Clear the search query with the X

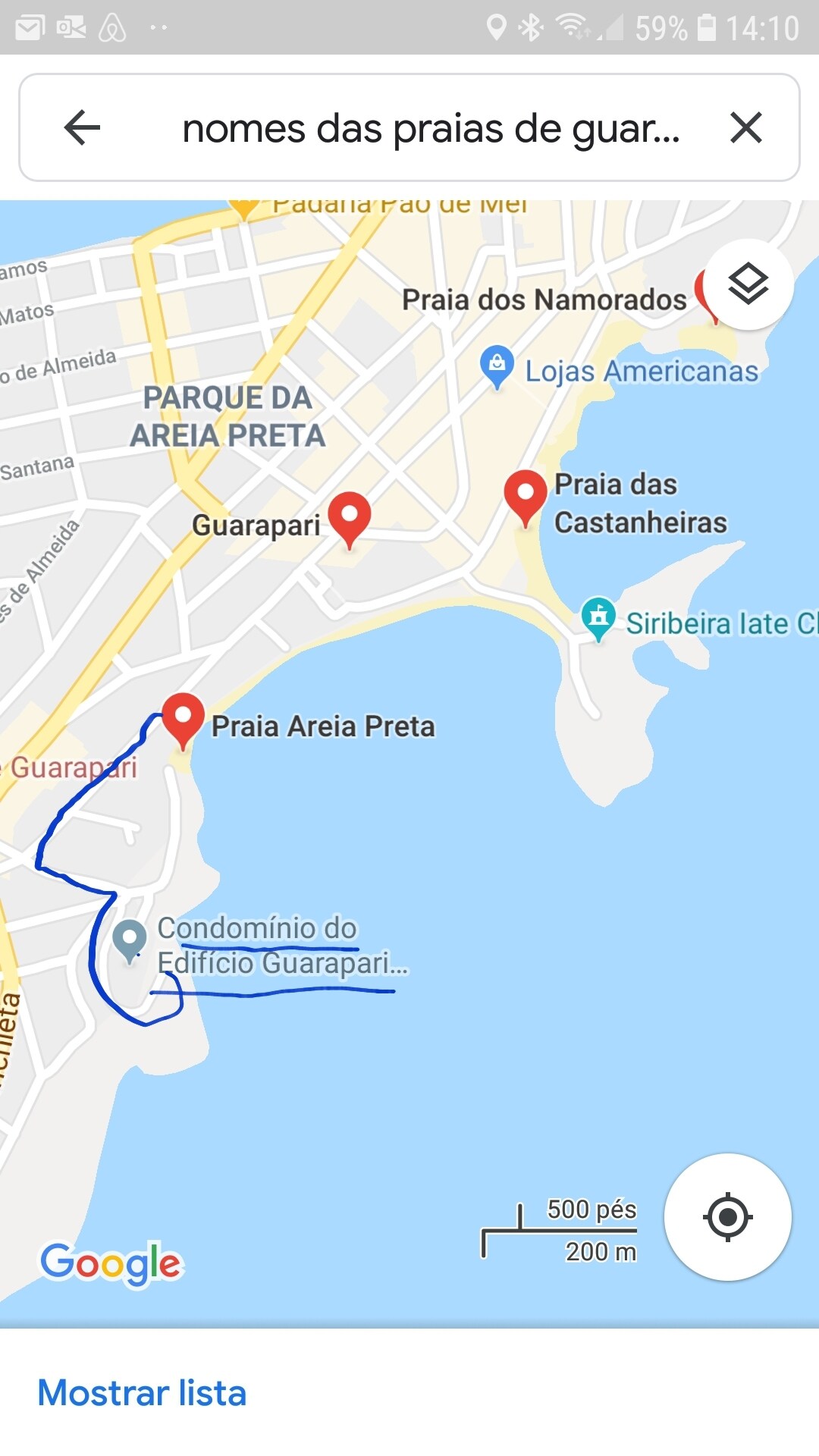(x=746, y=127)
